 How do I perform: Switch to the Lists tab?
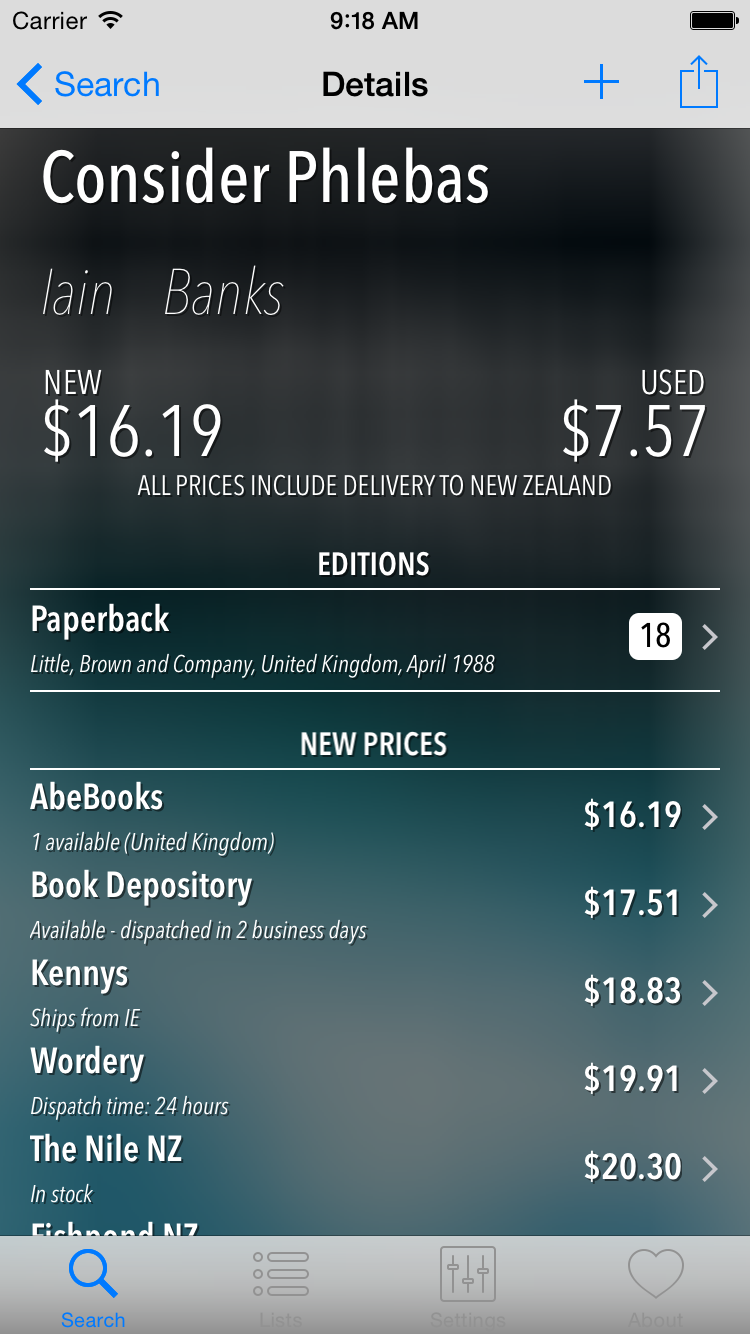pos(280,1285)
